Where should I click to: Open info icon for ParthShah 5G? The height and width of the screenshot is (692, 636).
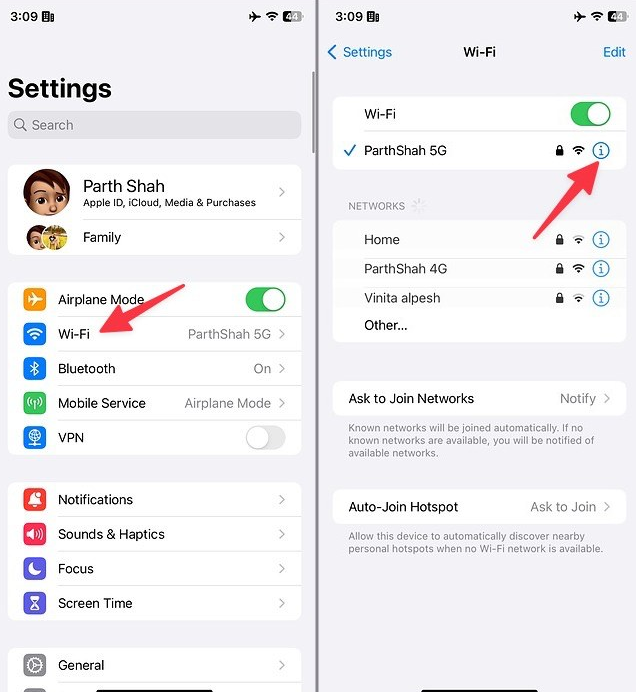pos(601,151)
